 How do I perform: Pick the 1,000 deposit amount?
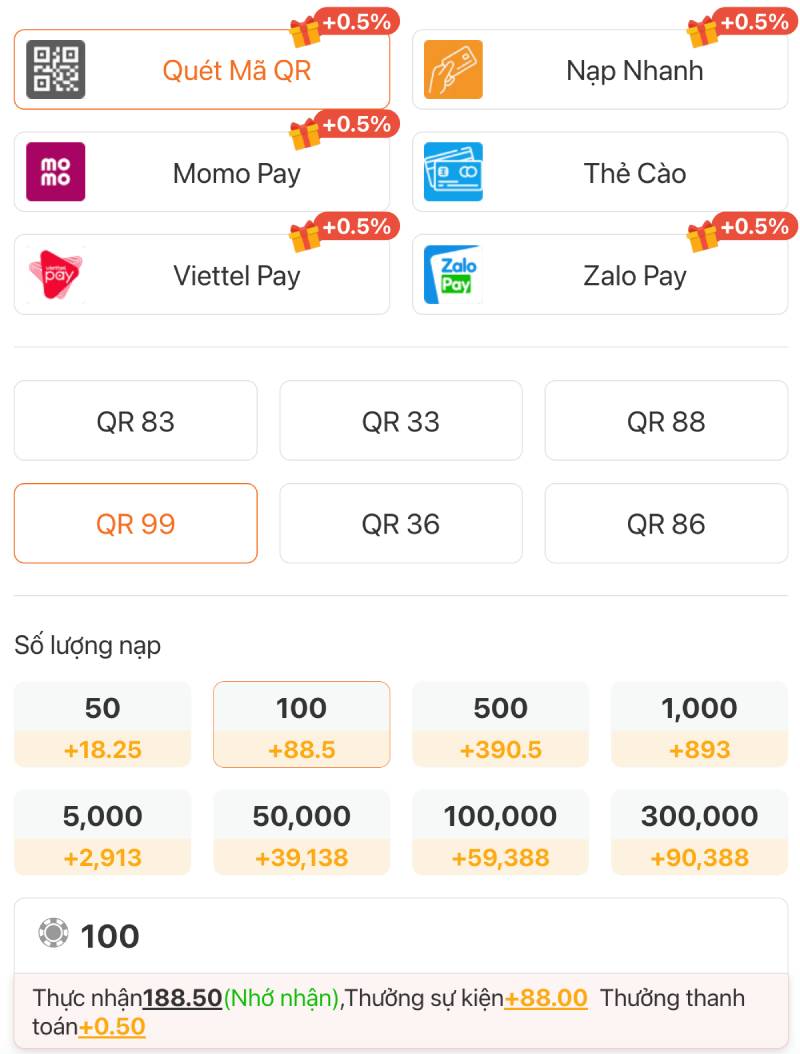pos(699,725)
